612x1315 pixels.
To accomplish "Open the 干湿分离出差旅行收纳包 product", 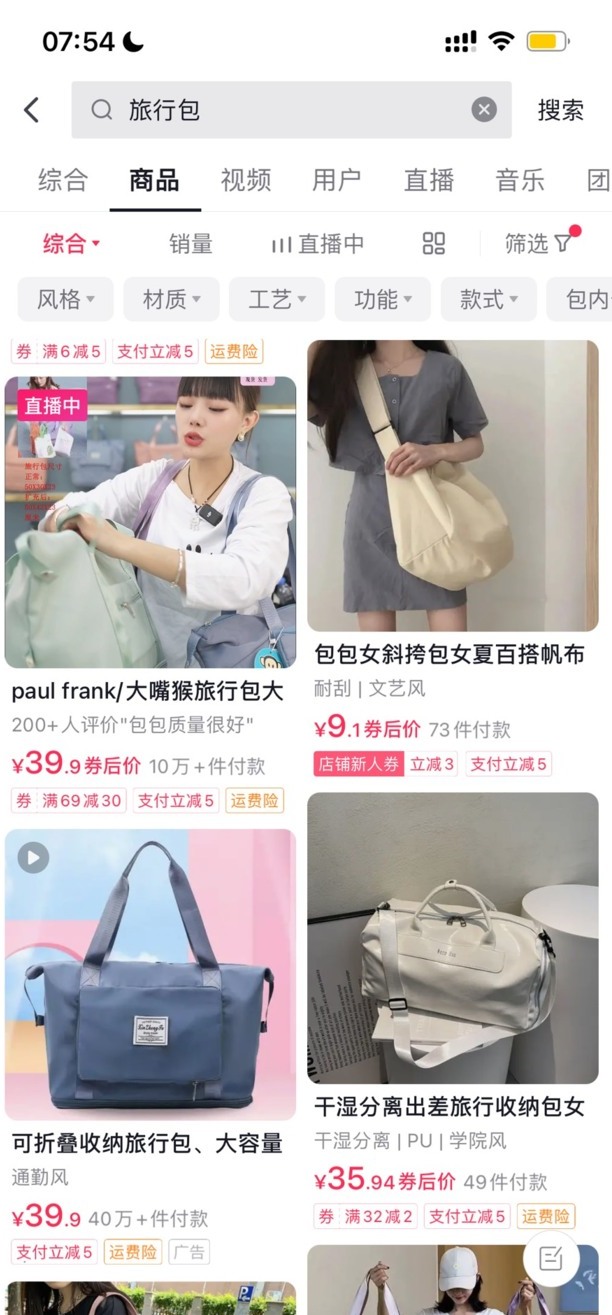I will point(452,938).
